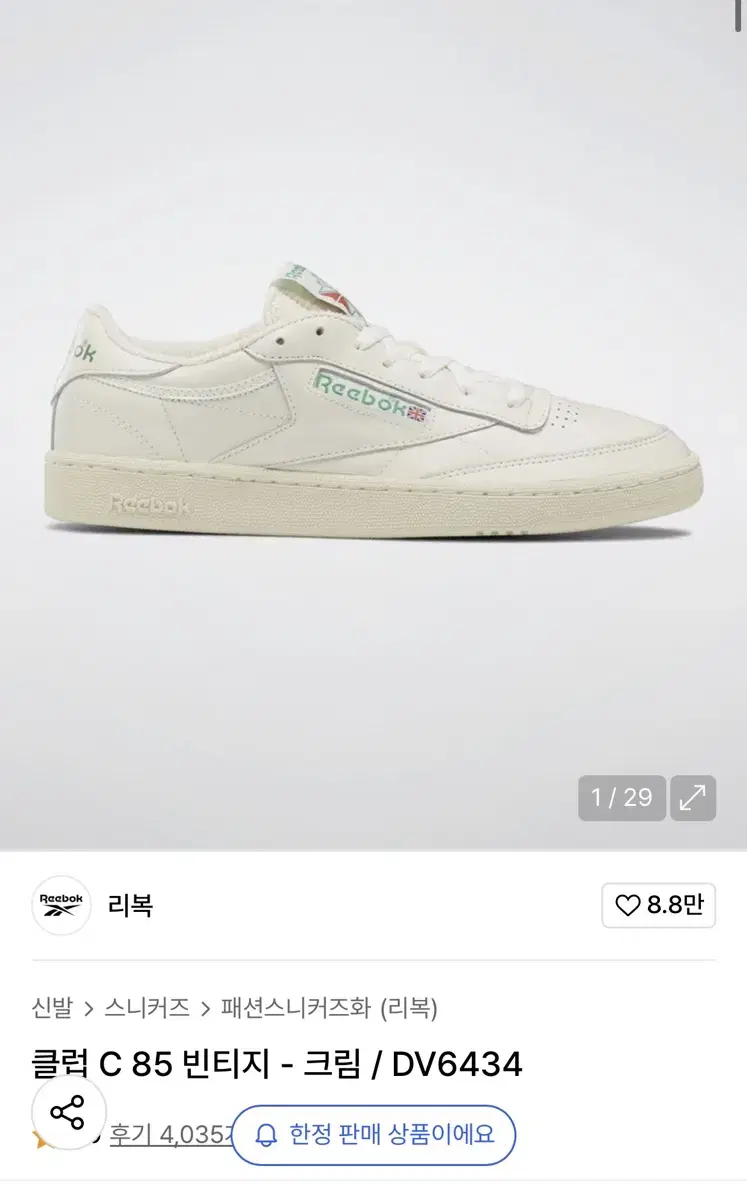Tap the Reebok vector logo inside the white circle
This screenshot has height=1200, width=747.
click(x=60, y=904)
